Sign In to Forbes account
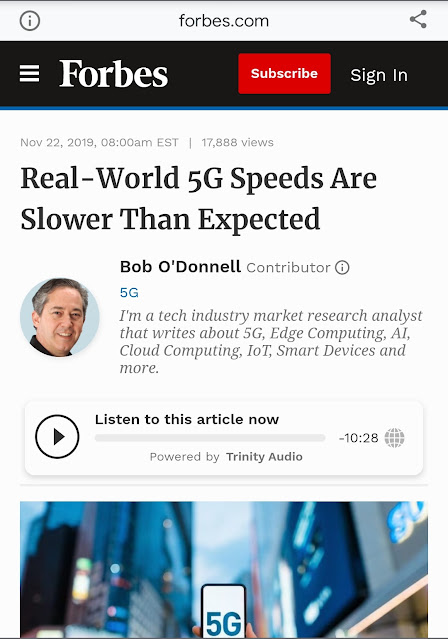This screenshot has height=639, width=448. pyautogui.click(x=379, y=75)
